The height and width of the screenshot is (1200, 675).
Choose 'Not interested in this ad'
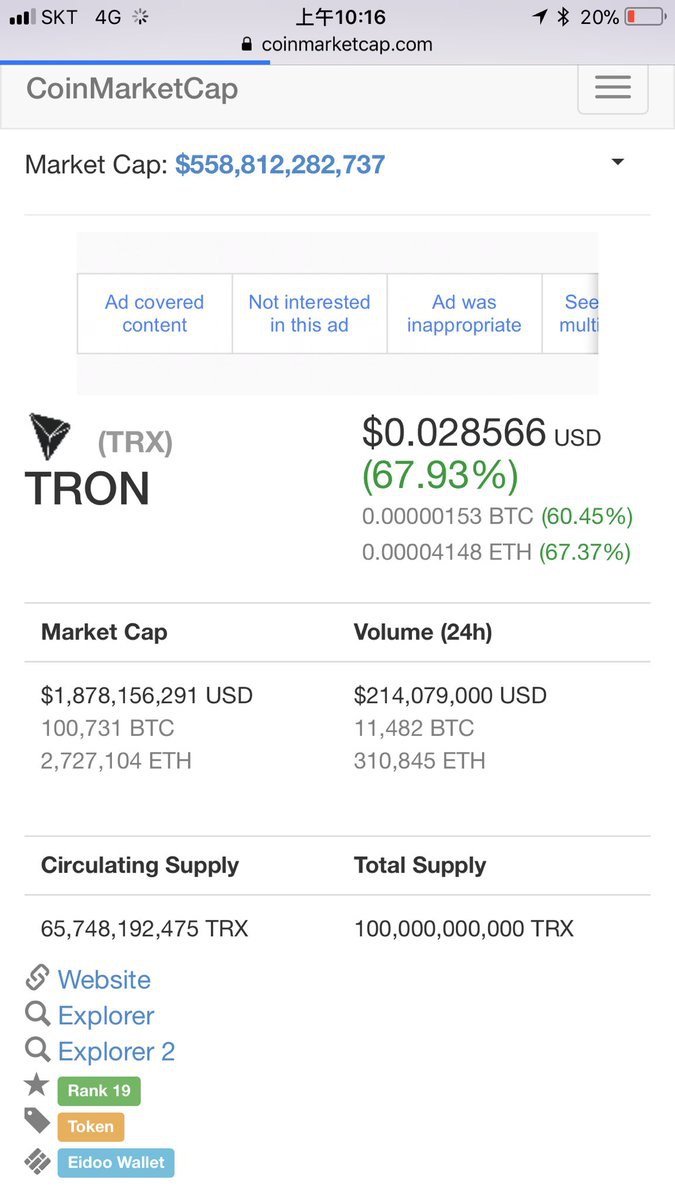[309, 314]
